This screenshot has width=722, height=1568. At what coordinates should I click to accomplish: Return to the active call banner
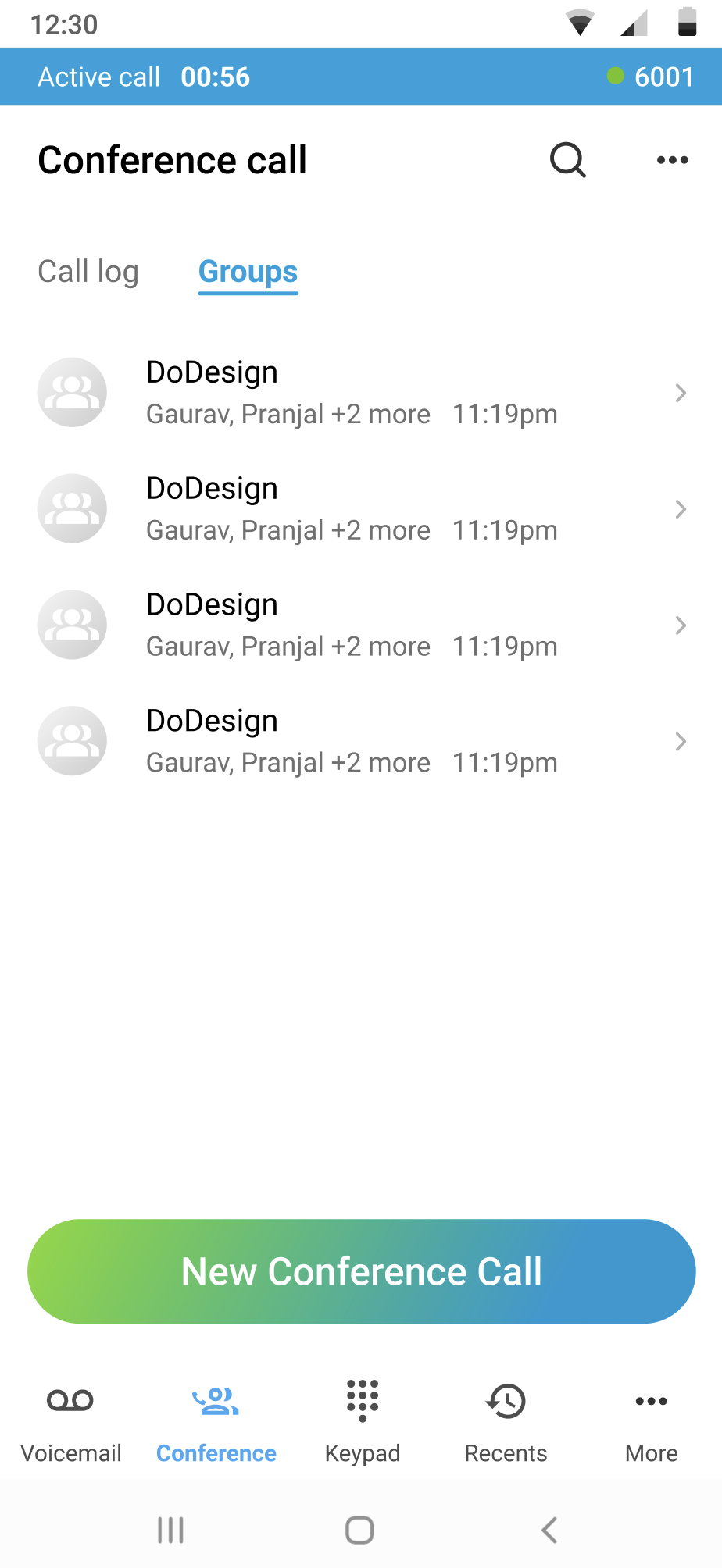coord(361,77)
